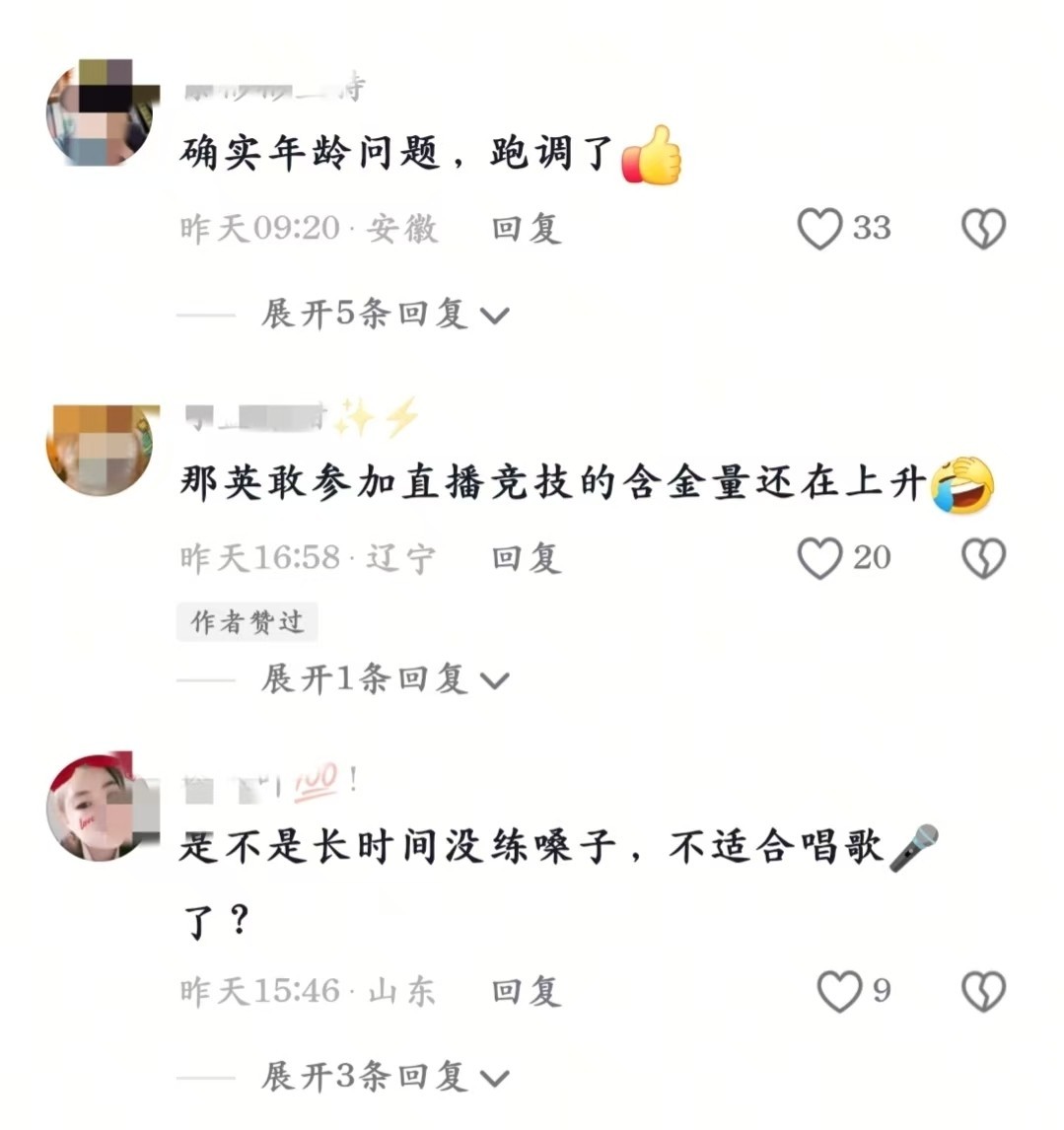Viewport: 1064px width, 1130px height.
Task: Expand 展开1条回复 under the 那英 comment
Action: 385,679
